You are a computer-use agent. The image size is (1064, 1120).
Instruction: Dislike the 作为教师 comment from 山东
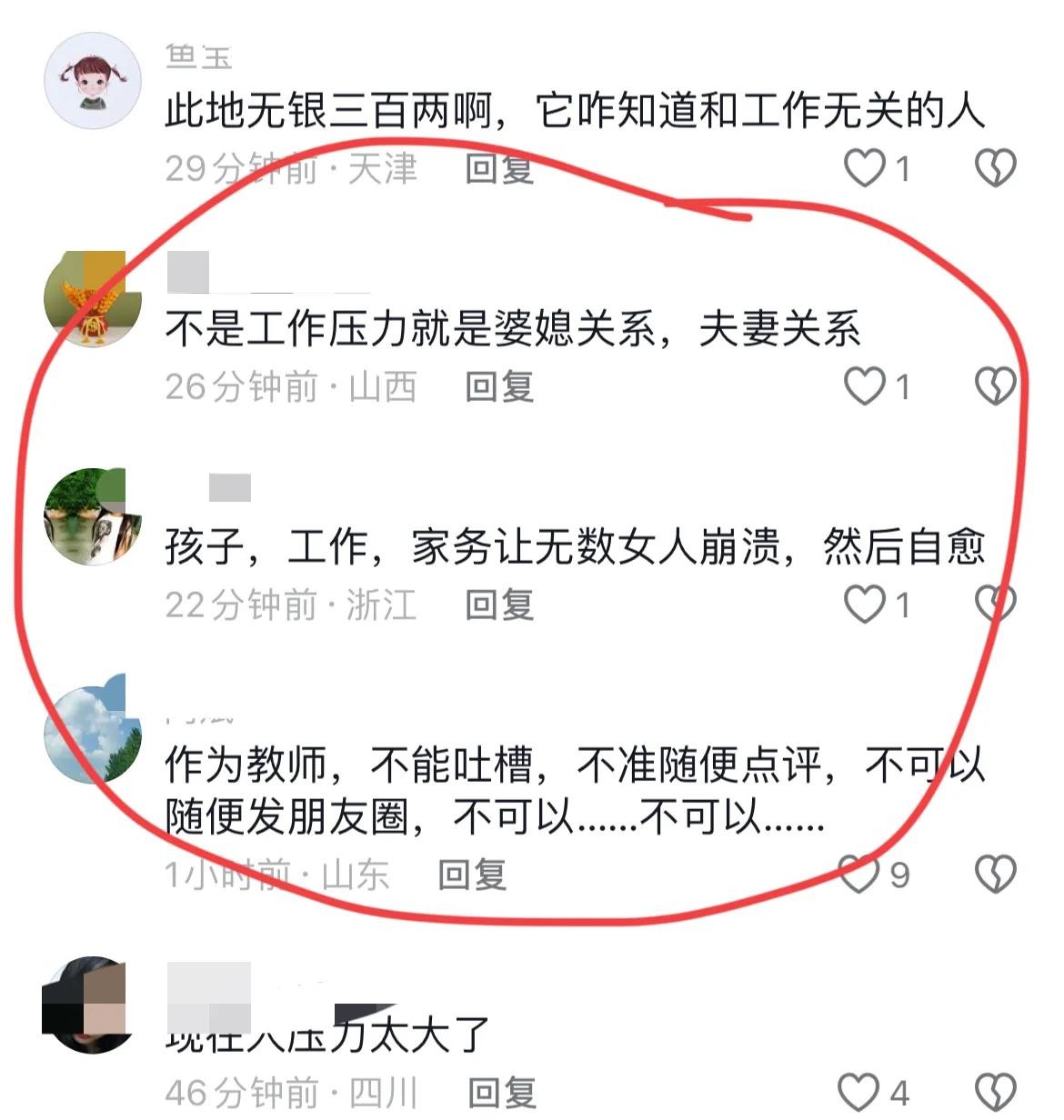(x=995, y=875)
